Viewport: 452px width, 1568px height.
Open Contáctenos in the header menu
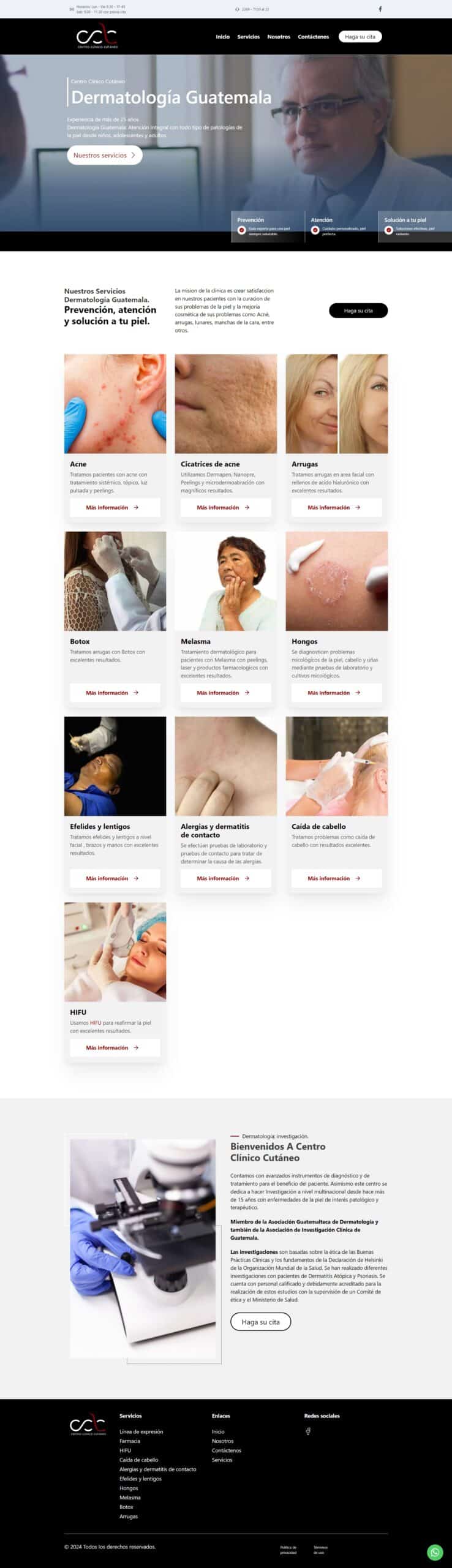(x=313, y=37)
